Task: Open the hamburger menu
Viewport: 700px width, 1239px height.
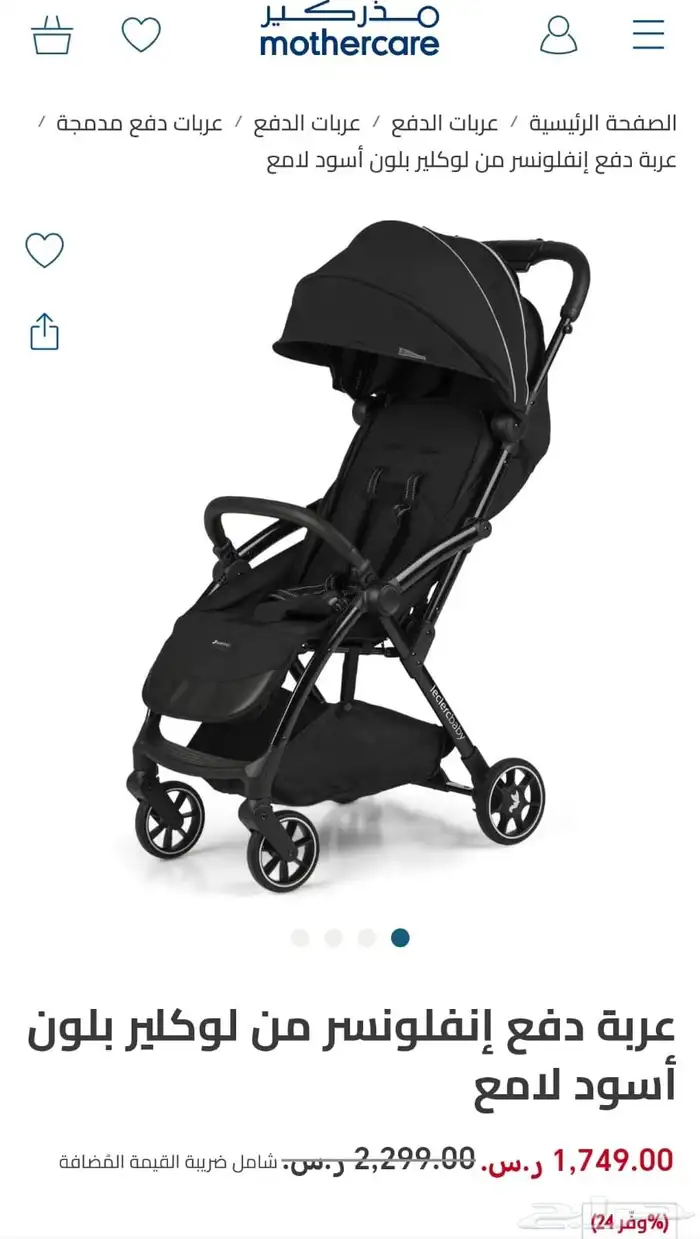Action: coord(648,34)
